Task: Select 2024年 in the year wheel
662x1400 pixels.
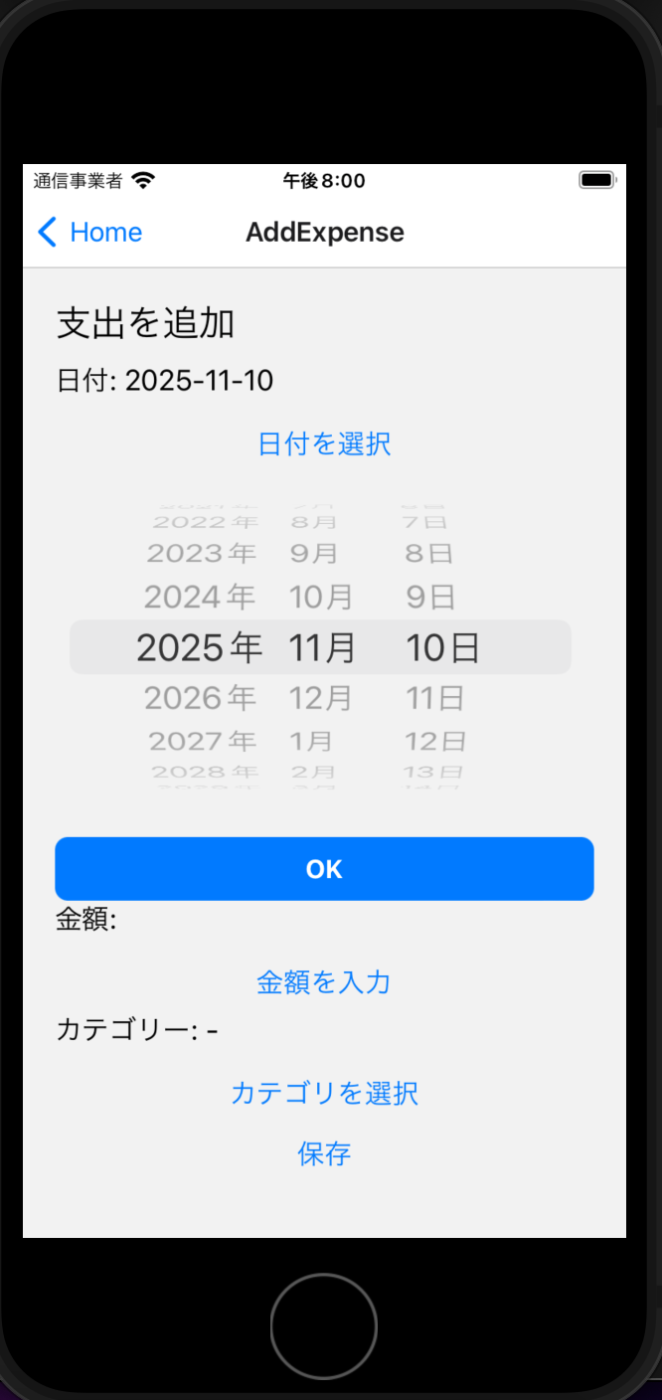Action: click(x=200, y=597)
